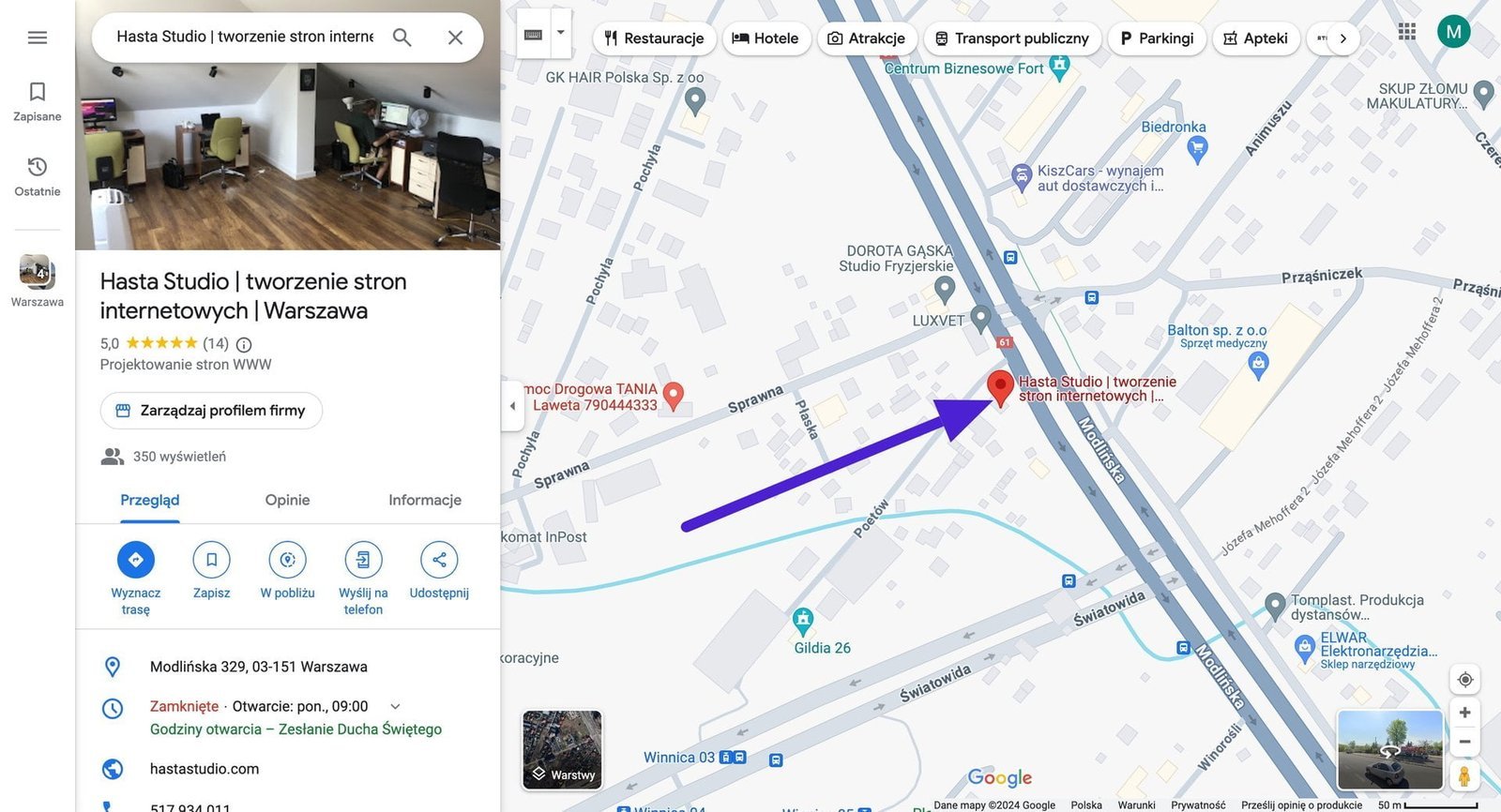Tap Wyznacz trasę directions button

[136, 560]
